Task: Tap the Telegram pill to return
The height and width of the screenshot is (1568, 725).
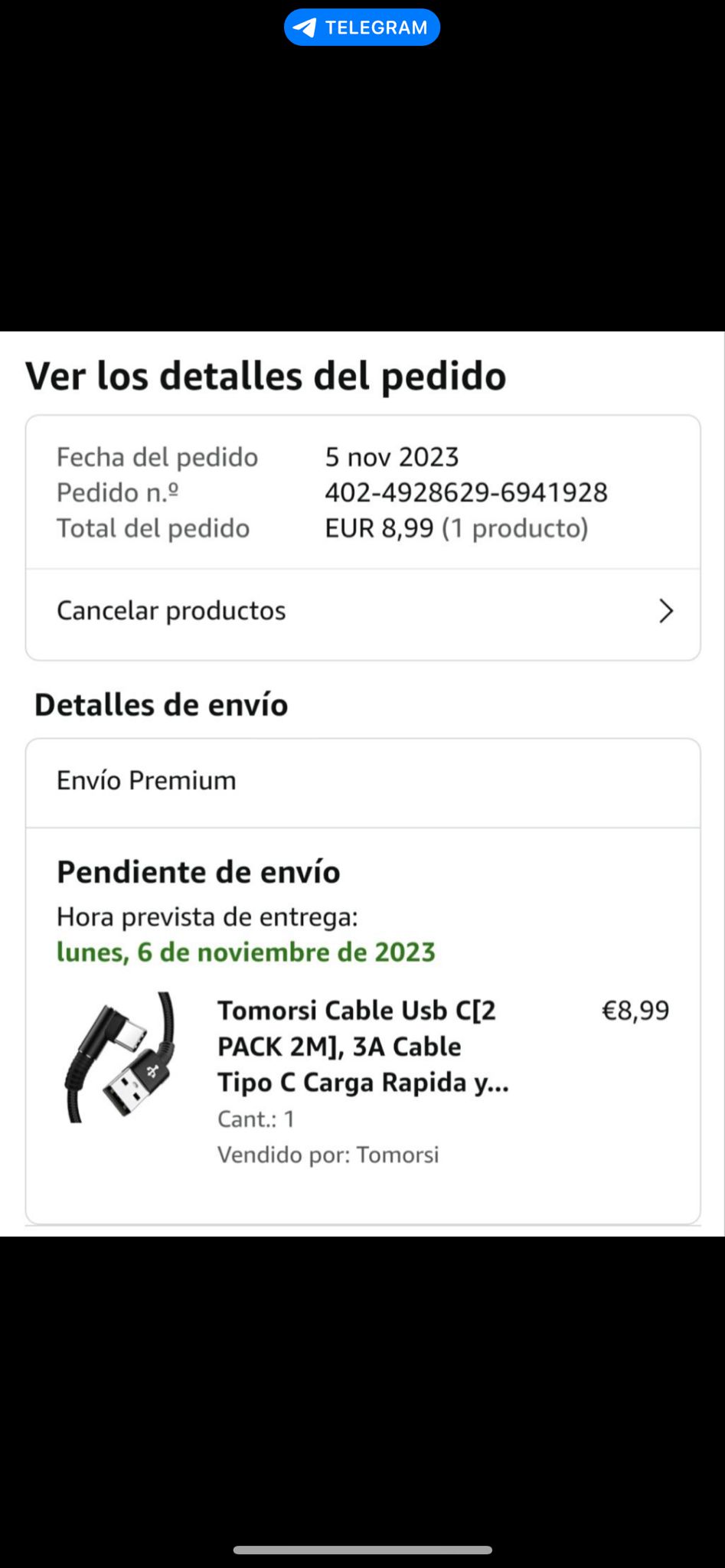Action: [362, 28]
